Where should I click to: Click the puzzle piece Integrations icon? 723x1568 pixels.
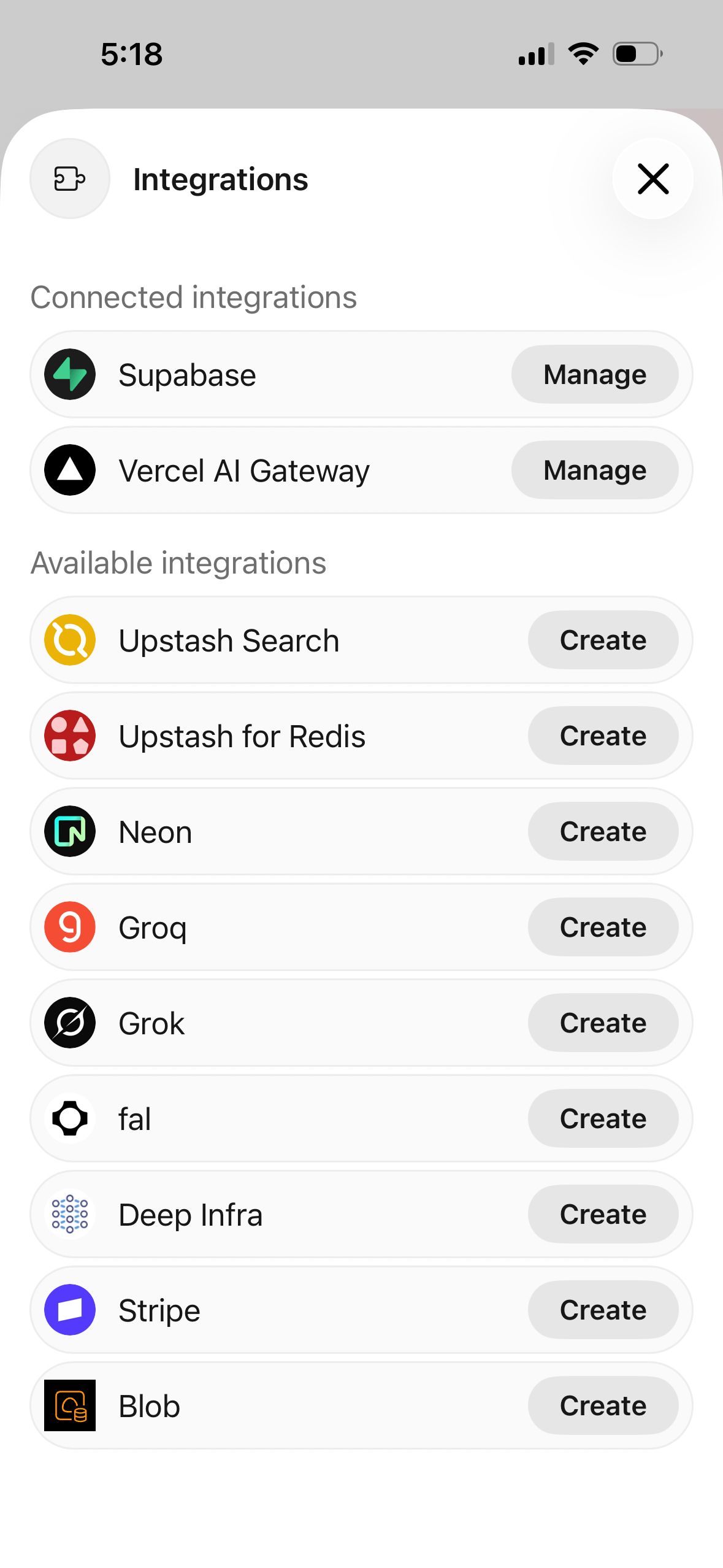(69, 179)
